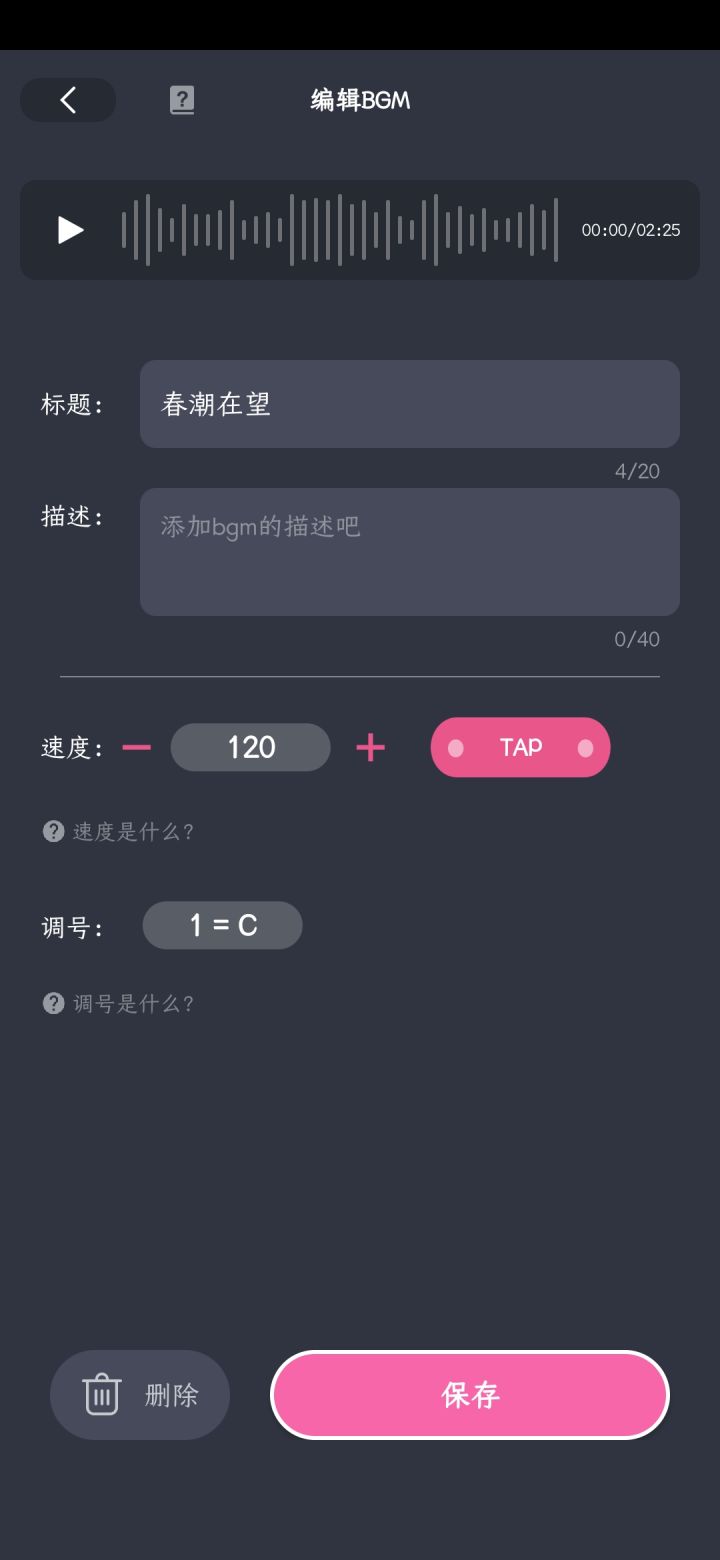Click the 添加bgm的描述吧 description box
Screen dimensions: 720x1560
coord(410,552)
